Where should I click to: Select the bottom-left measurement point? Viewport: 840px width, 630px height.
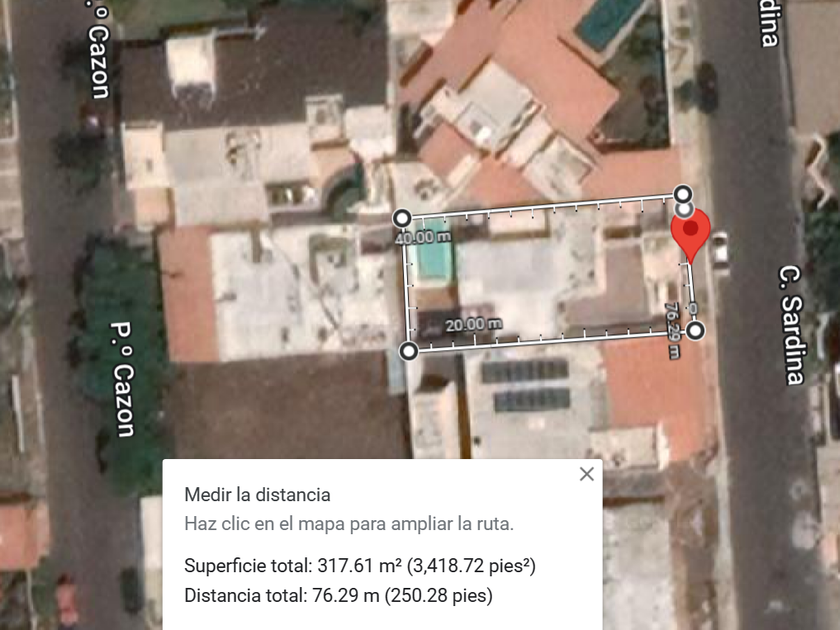point(409,351)
